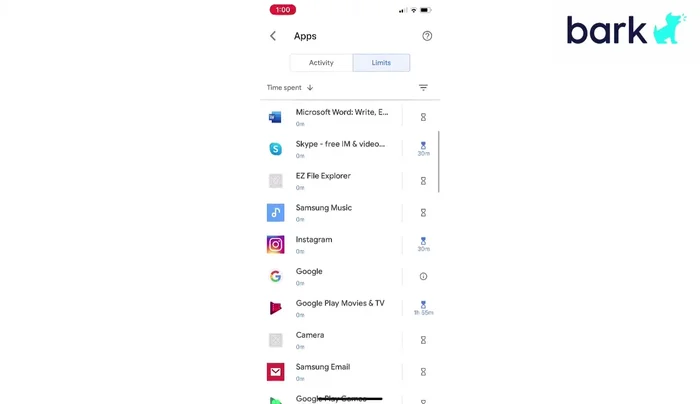
Task: Open the help question mark icon
Action: pyautogui.click(x=427, y=36)
